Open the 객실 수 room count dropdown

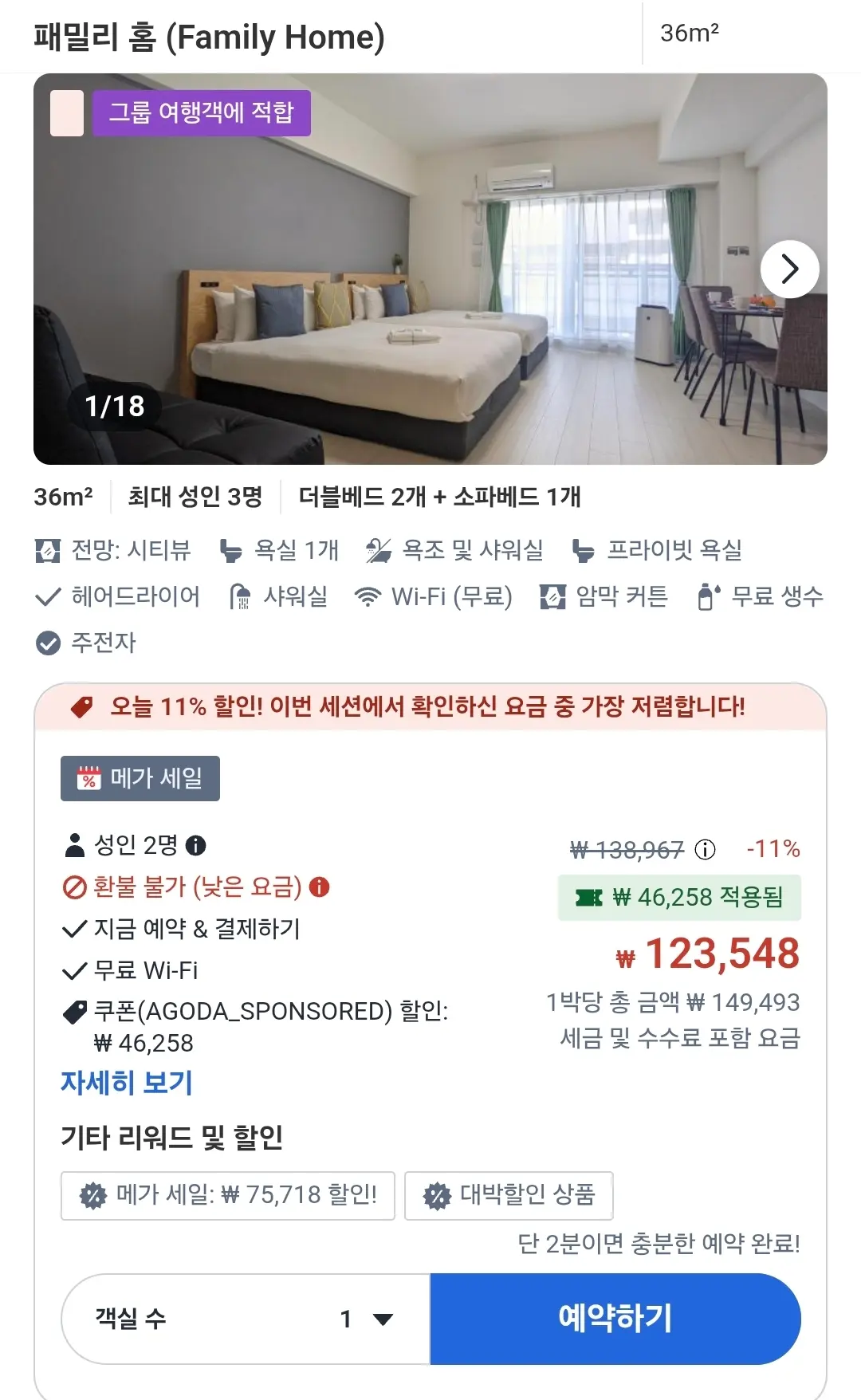click(x=246, y=1319)
